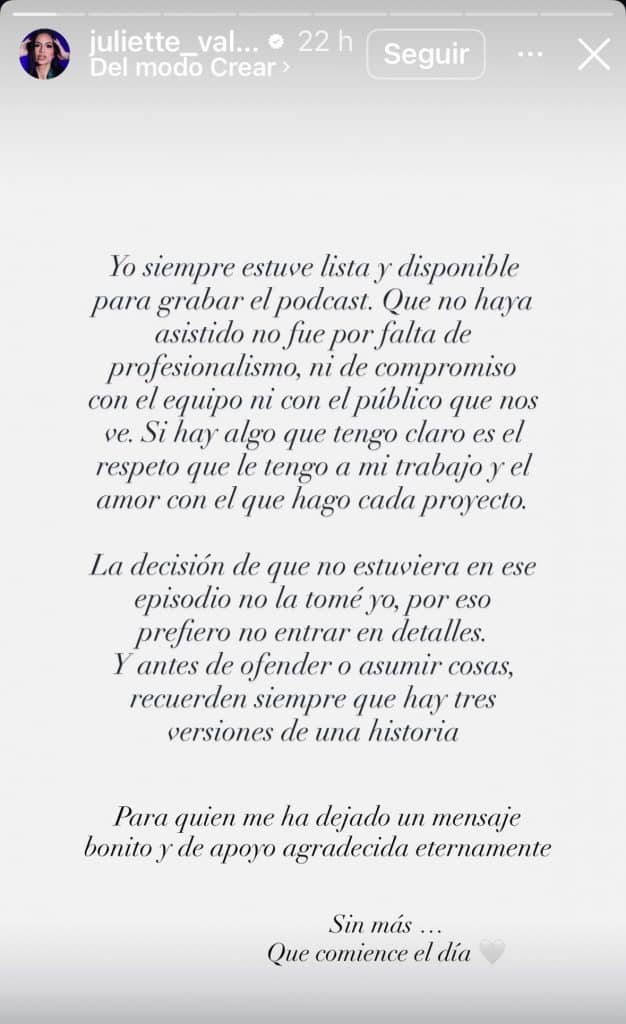Open the three-dot story options menu

coord(530,54)
